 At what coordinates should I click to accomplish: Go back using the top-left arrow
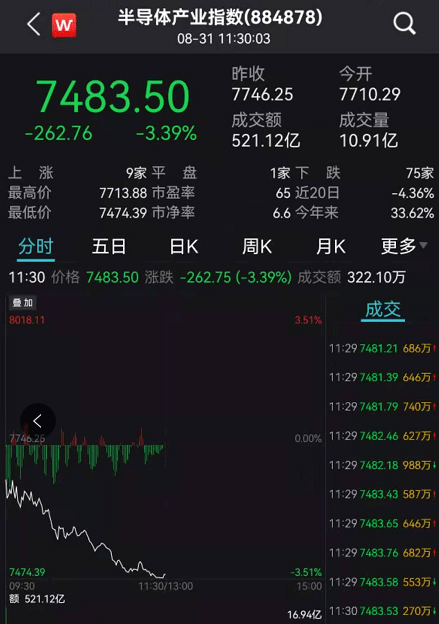click(34, 24)
